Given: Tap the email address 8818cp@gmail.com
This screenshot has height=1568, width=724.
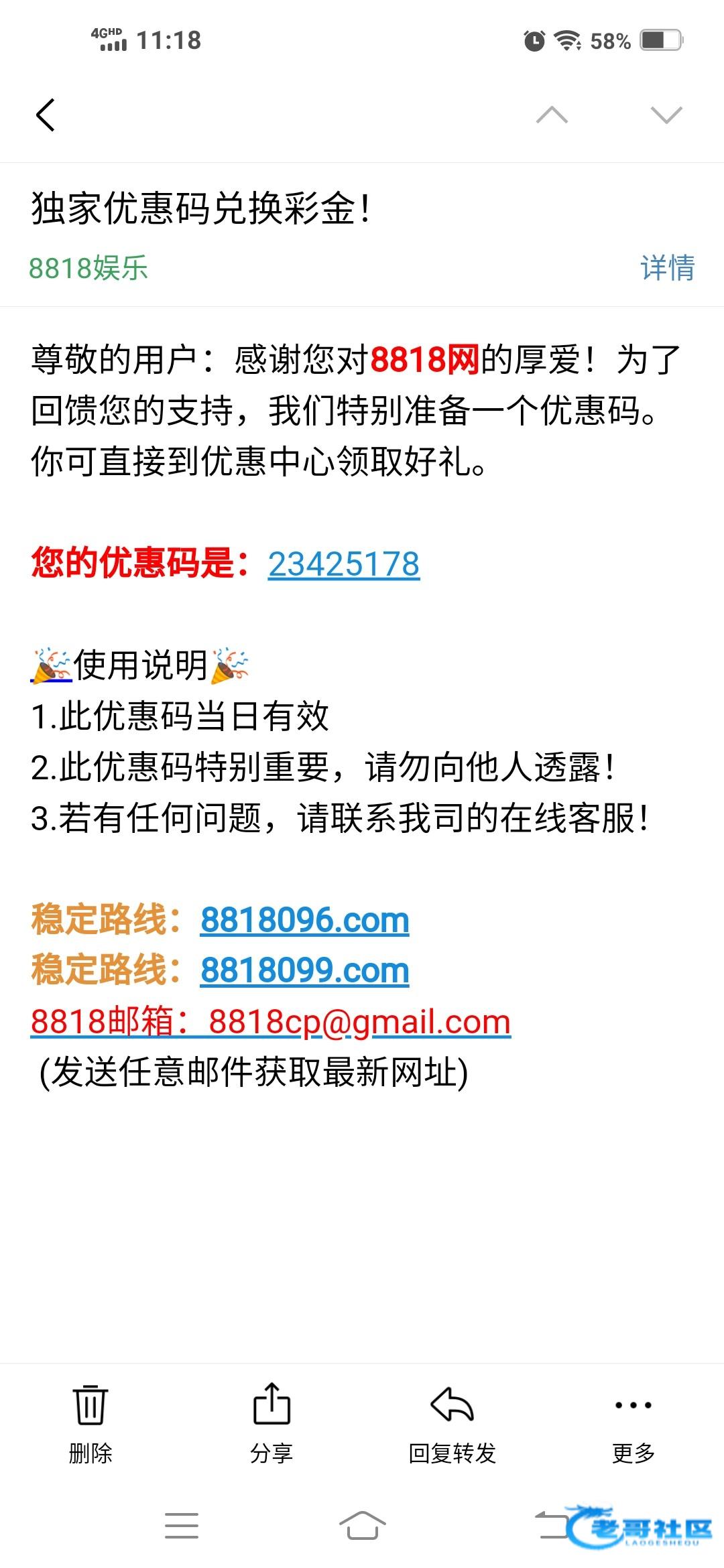Looking at the screenshot, I should tap(360, 1022).
